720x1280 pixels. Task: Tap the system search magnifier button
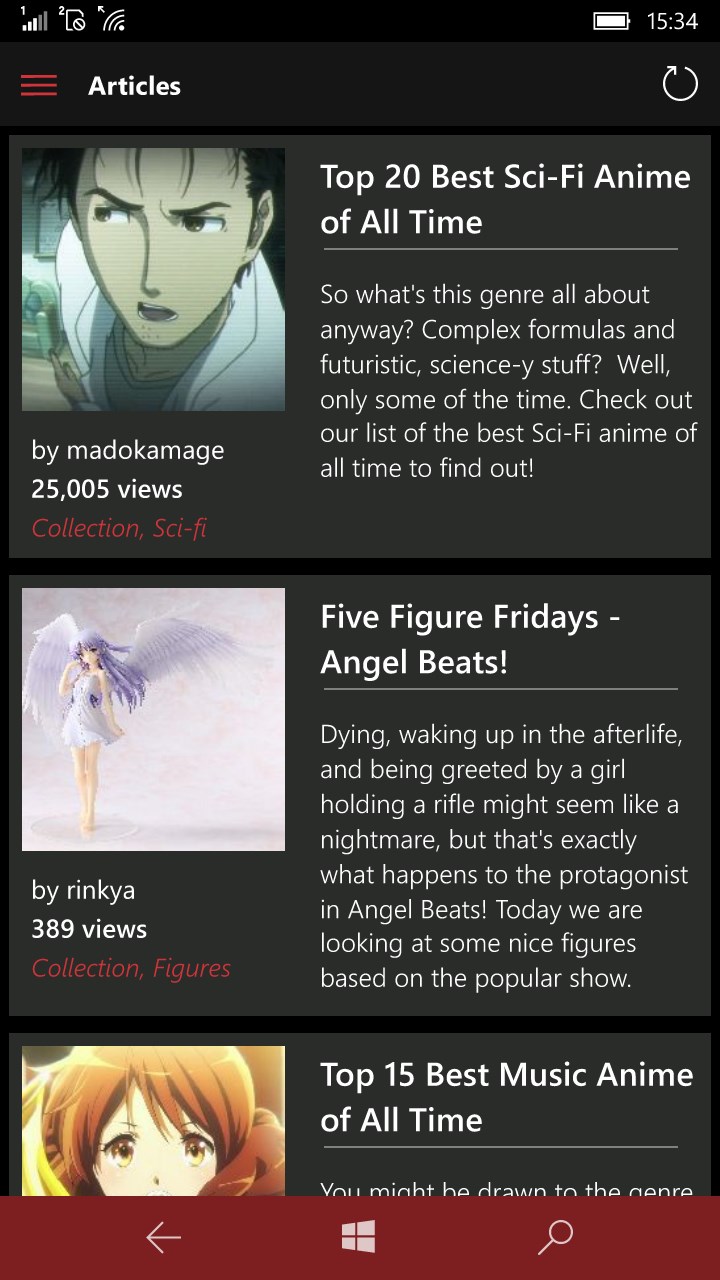coord(555,1238)
